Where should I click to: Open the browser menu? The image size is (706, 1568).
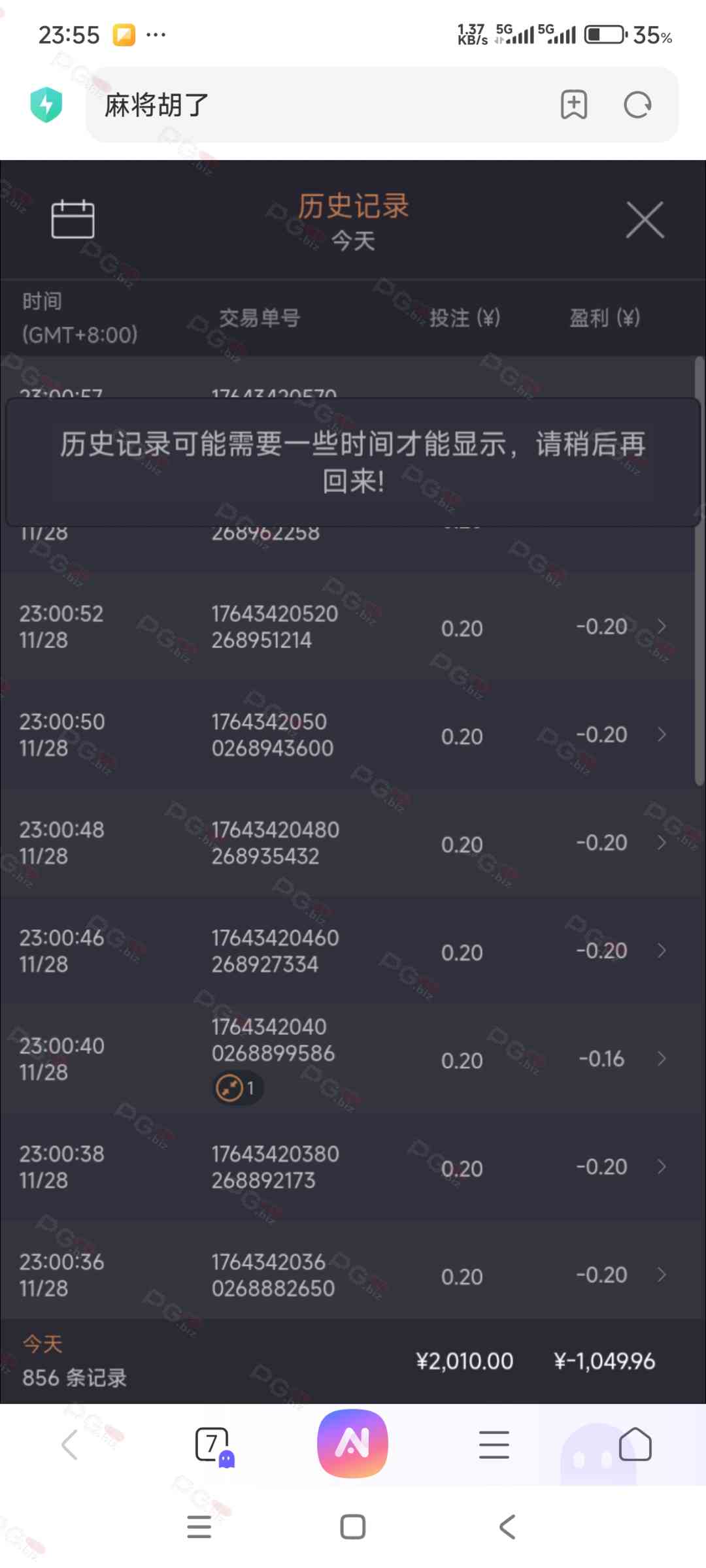point(494,1444)
